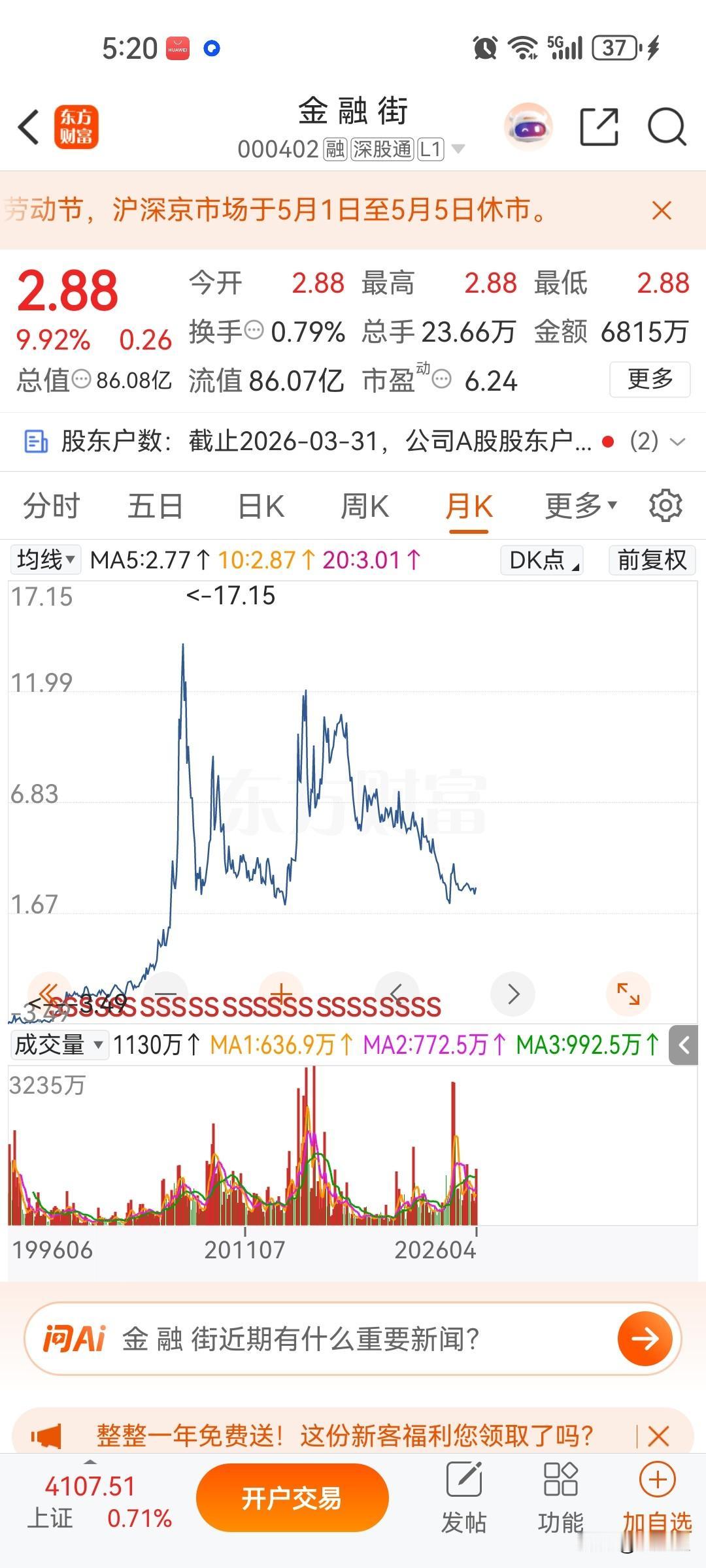The width and height of the screenshot is (706, 1568).
Task: Toggle the DK点 indicator
Action: pos(541,560)
